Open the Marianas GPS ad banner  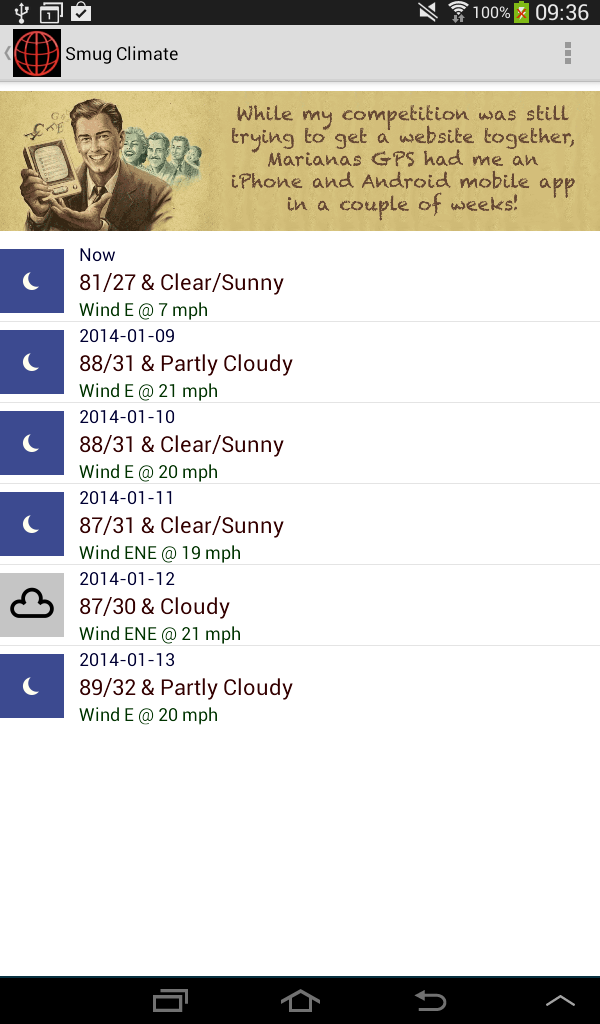point(300,161)
